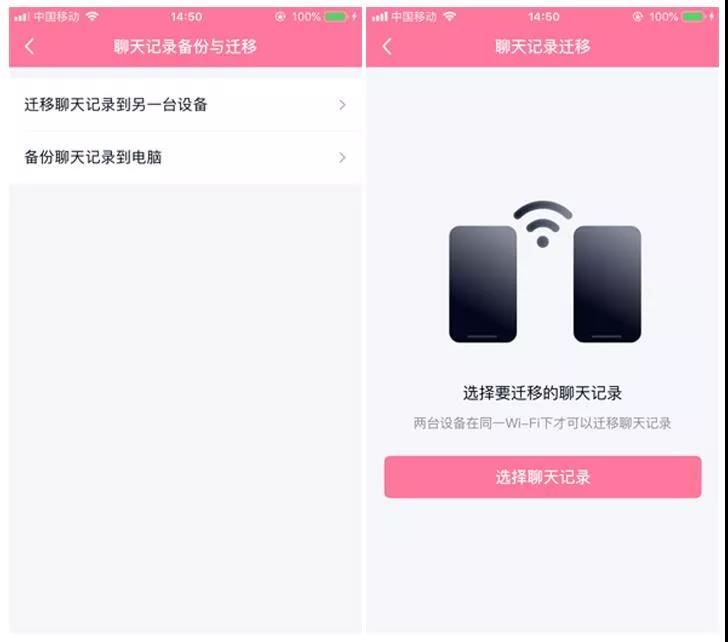The image size is (728, 642).
Task: Open 迁移聊天记录到另一台设备
Action: coord(185,105)
